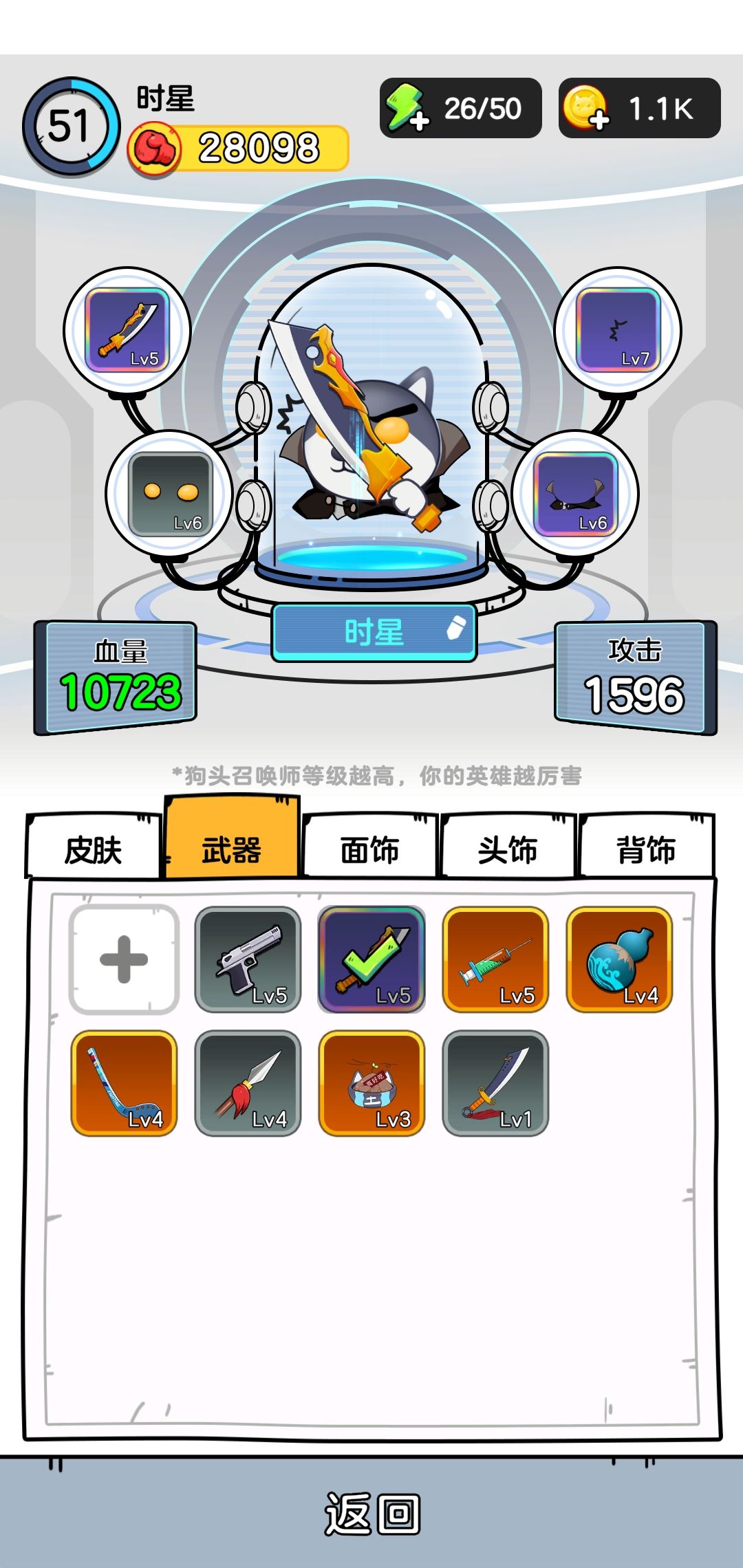The height and width of the screenshot is (1568, 743).
Task: Select the Lv1 curved sword weapon
Action: tap(497, 1083)
